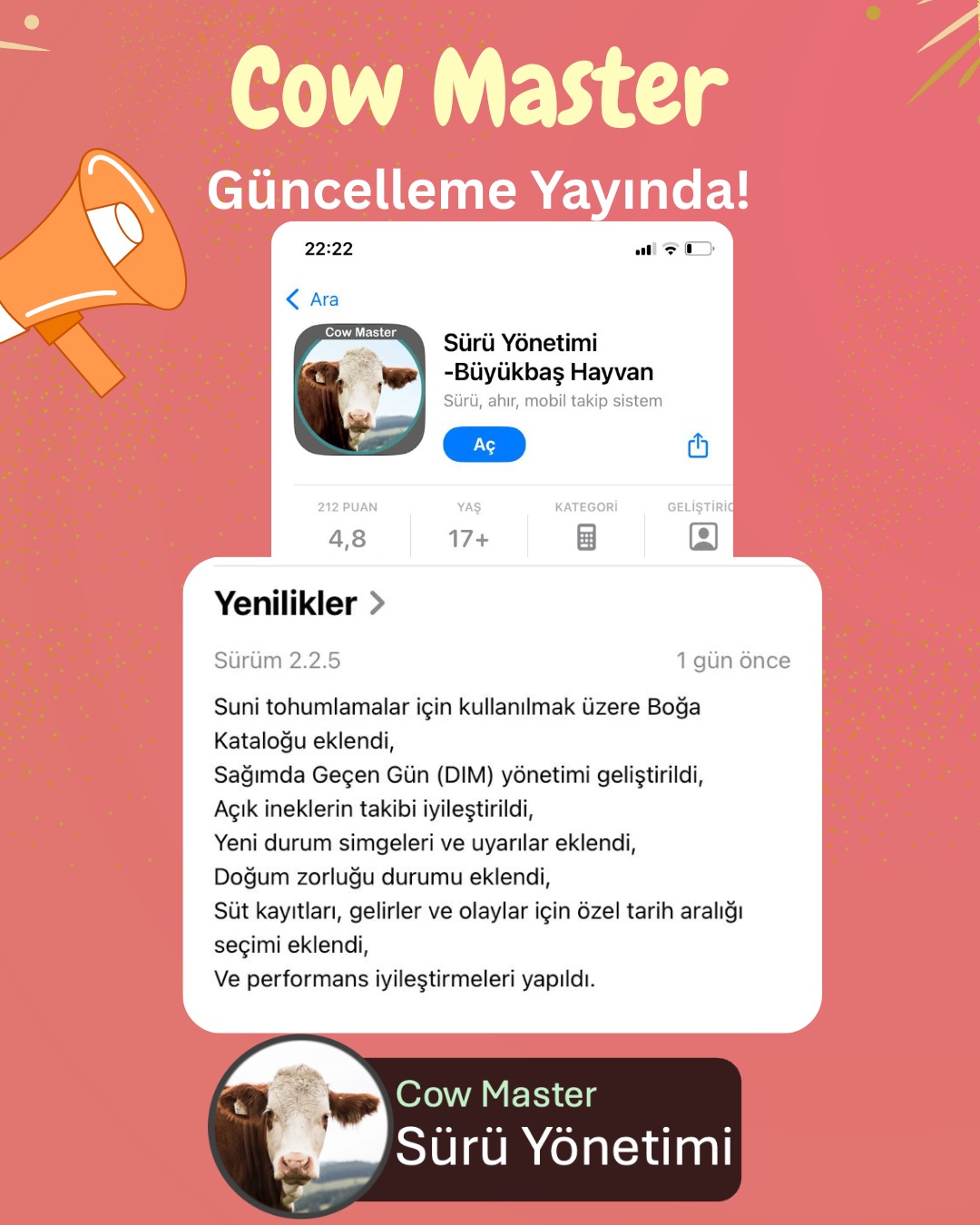
Task: Select the 1 gün önce timestamp
Action: 731,661
